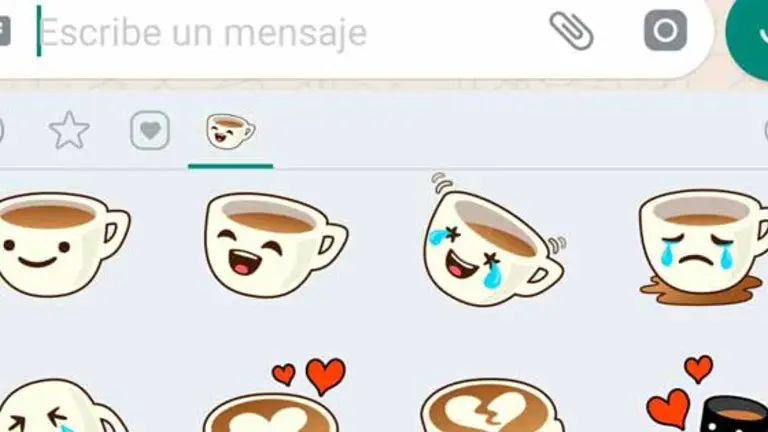Switch to the heart sticker categories tab
Screen dimensions: 768x432
pyautogui.click(x=150, y=131)
